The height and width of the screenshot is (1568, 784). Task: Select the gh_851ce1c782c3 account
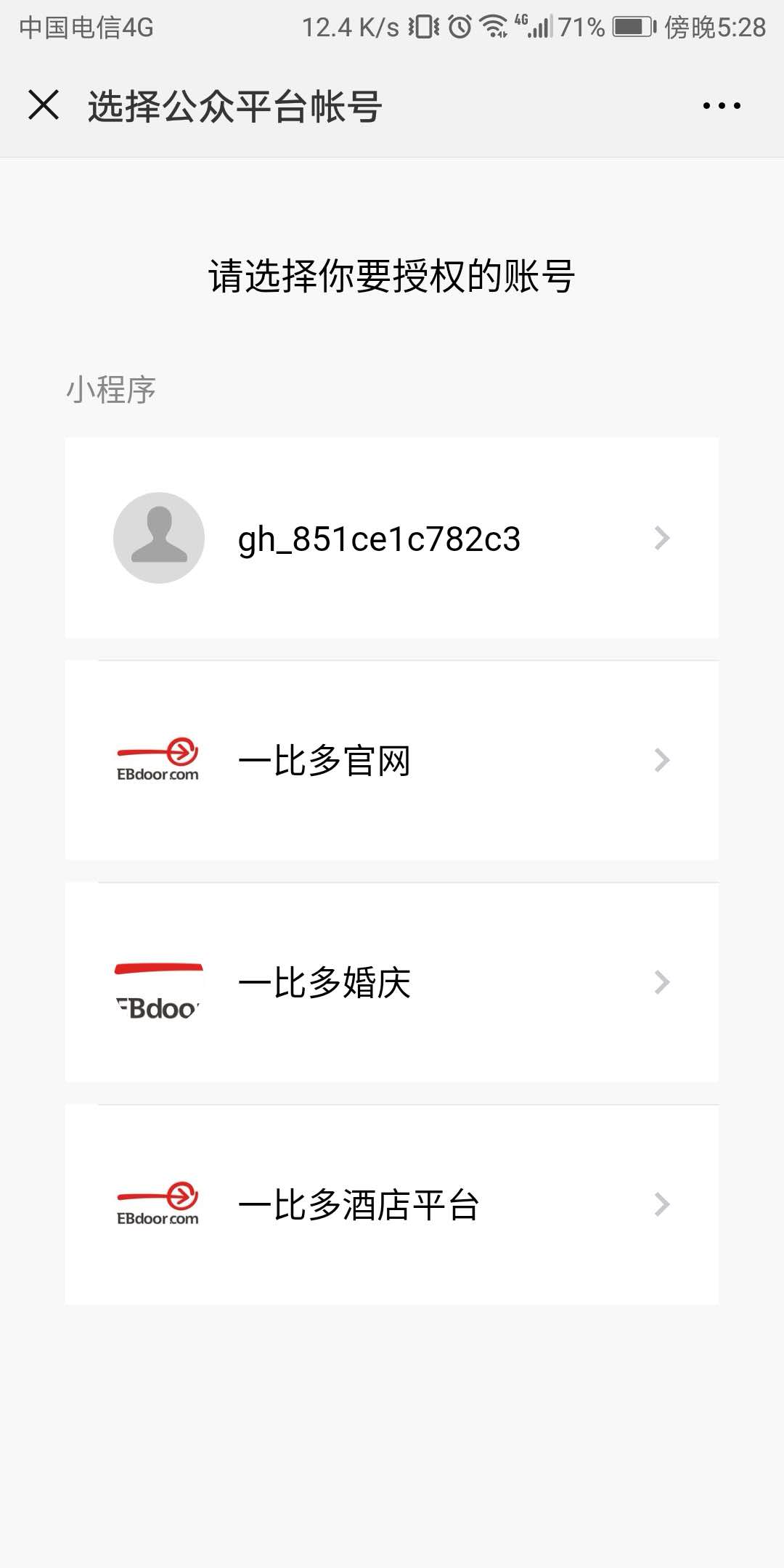392,538
